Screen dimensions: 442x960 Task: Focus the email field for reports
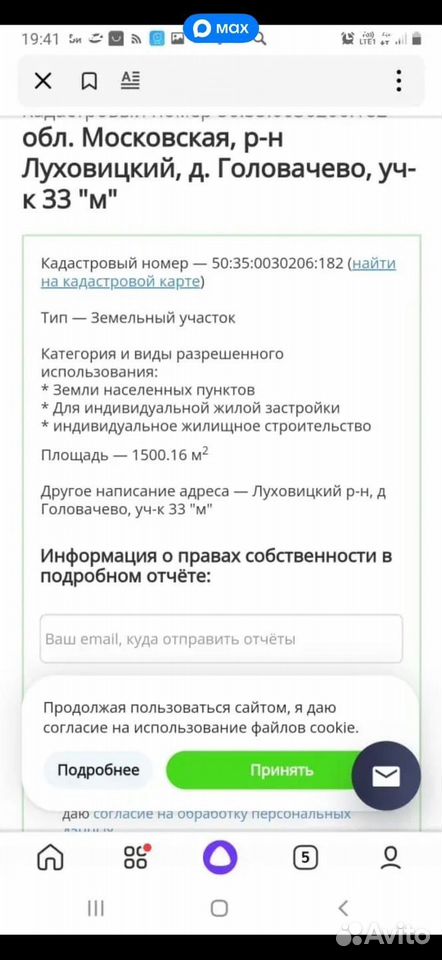click(222, 639)
